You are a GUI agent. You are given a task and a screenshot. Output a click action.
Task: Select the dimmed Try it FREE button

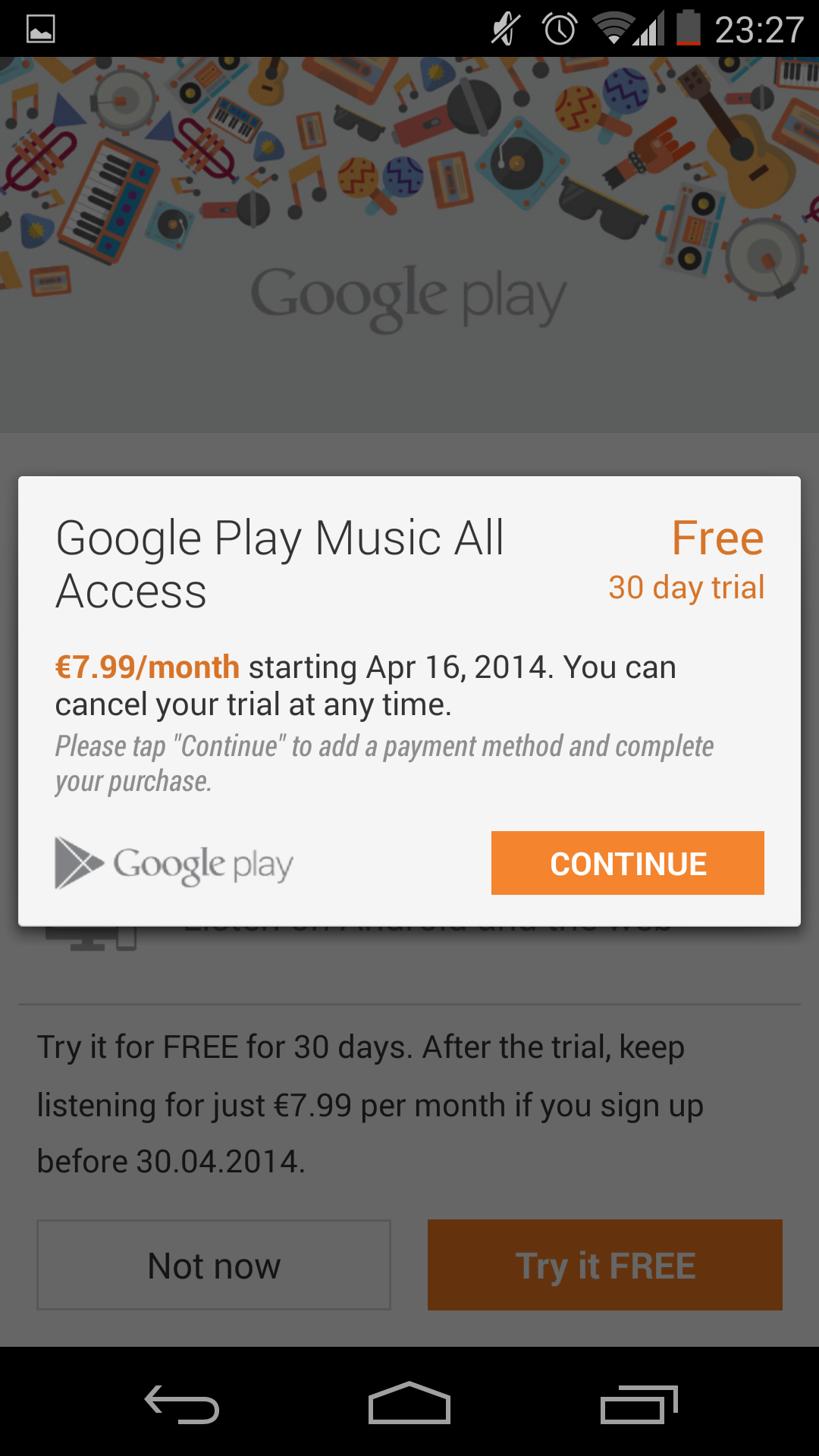[605, 1265]
